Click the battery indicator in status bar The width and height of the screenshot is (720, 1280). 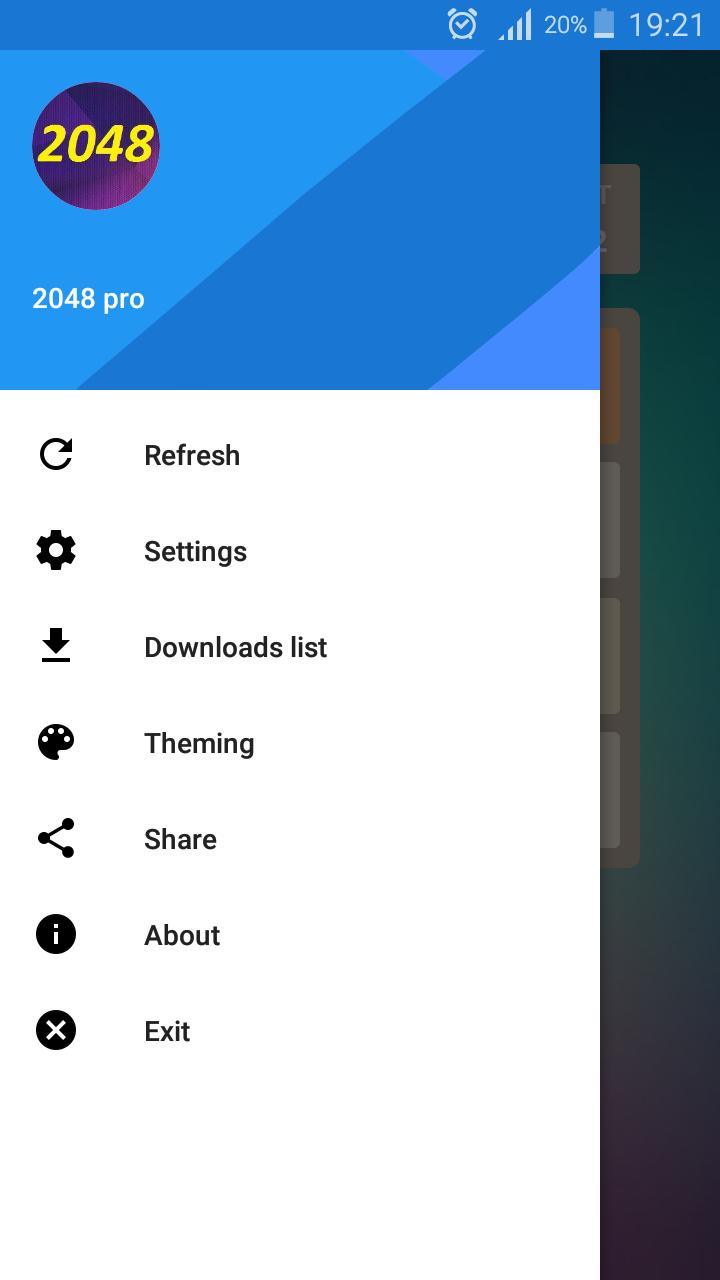pos(604,23)
